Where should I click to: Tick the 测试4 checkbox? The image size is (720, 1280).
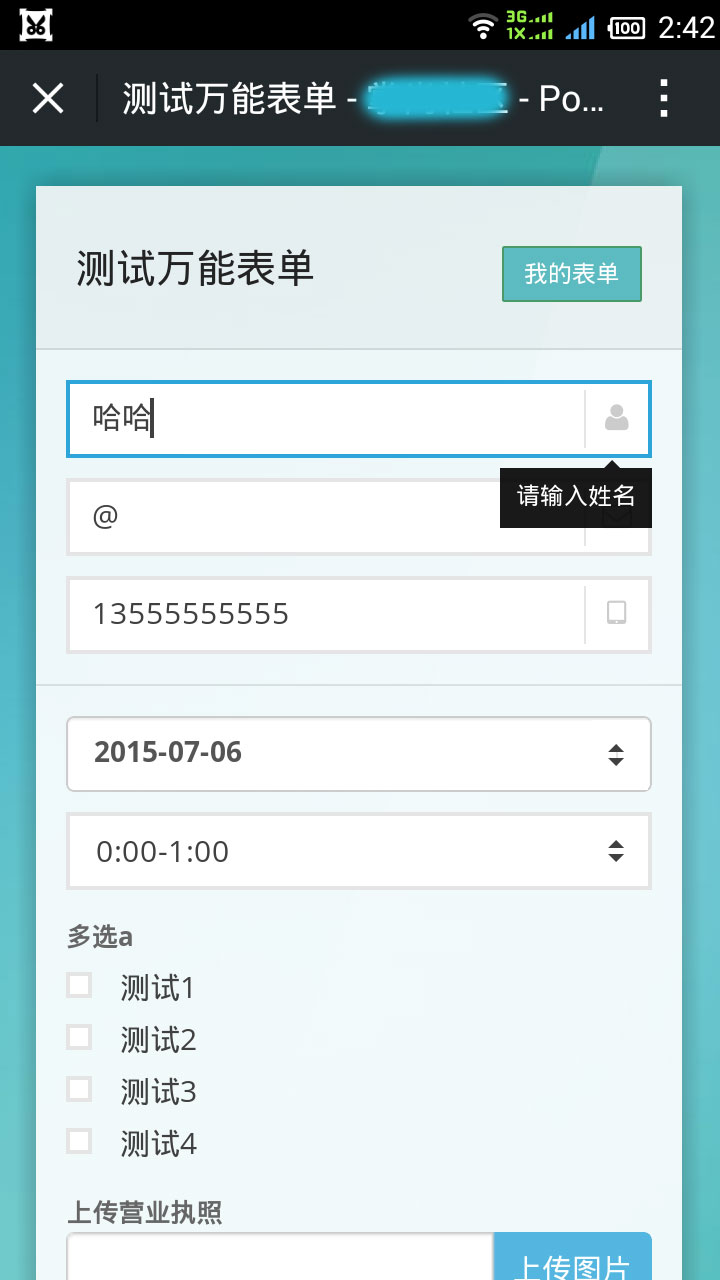pyautogui.click(x=79, y=1141)
